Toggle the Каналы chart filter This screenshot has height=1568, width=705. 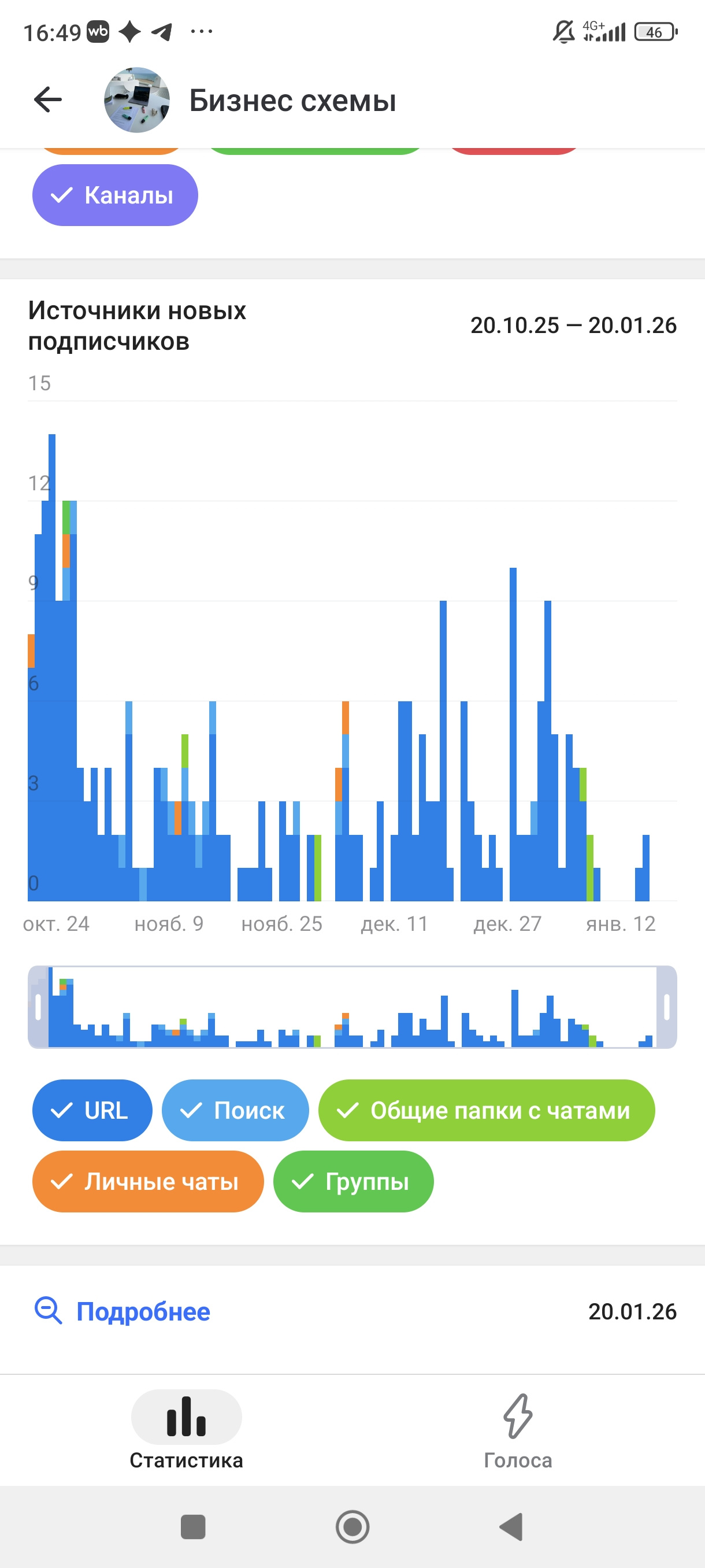click(x=115, y=195)
